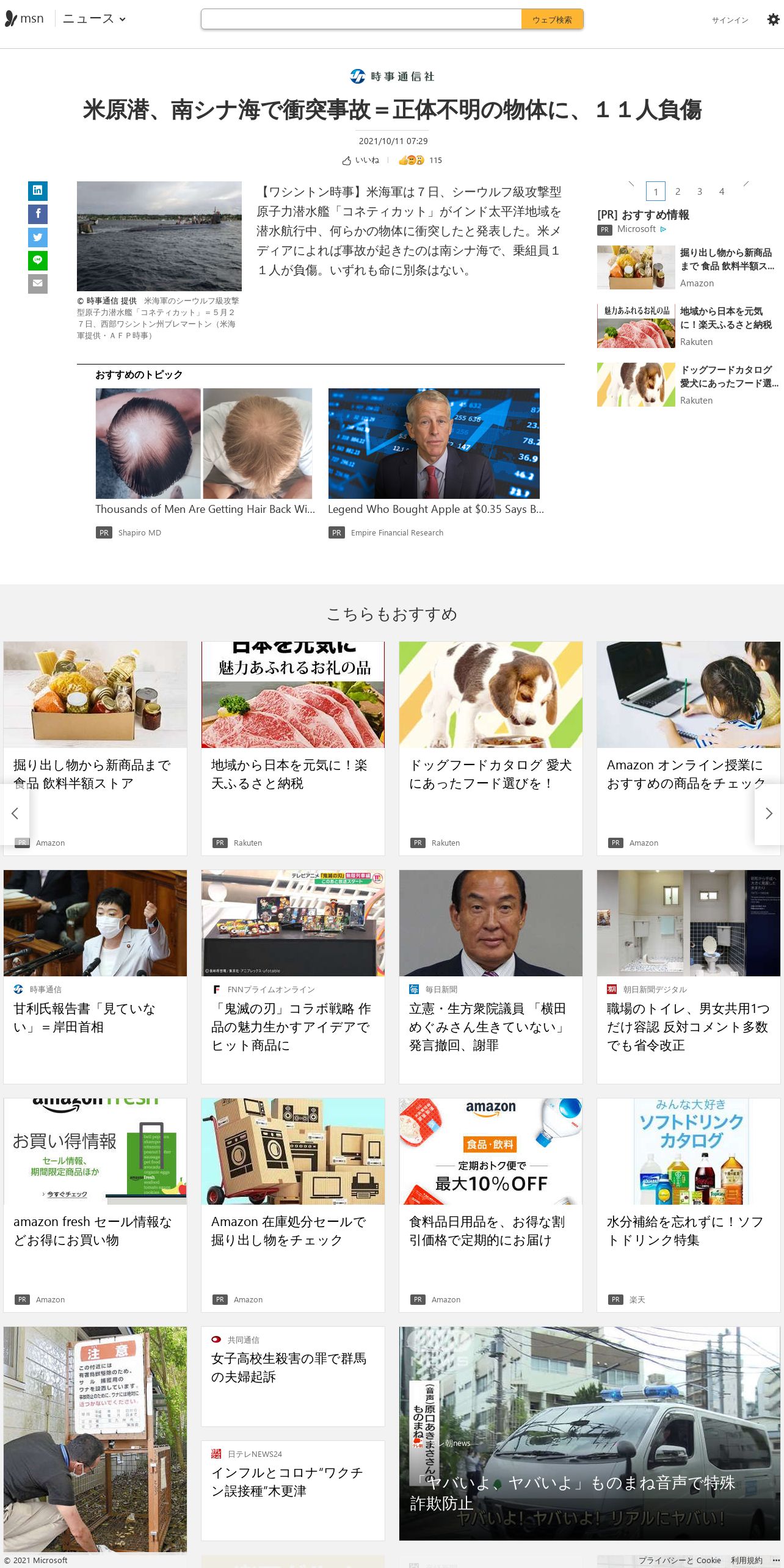Open the settings gear icon
Image resolution: width=784 pixels, height=1568 pixels.
click(x=773, y=20)
